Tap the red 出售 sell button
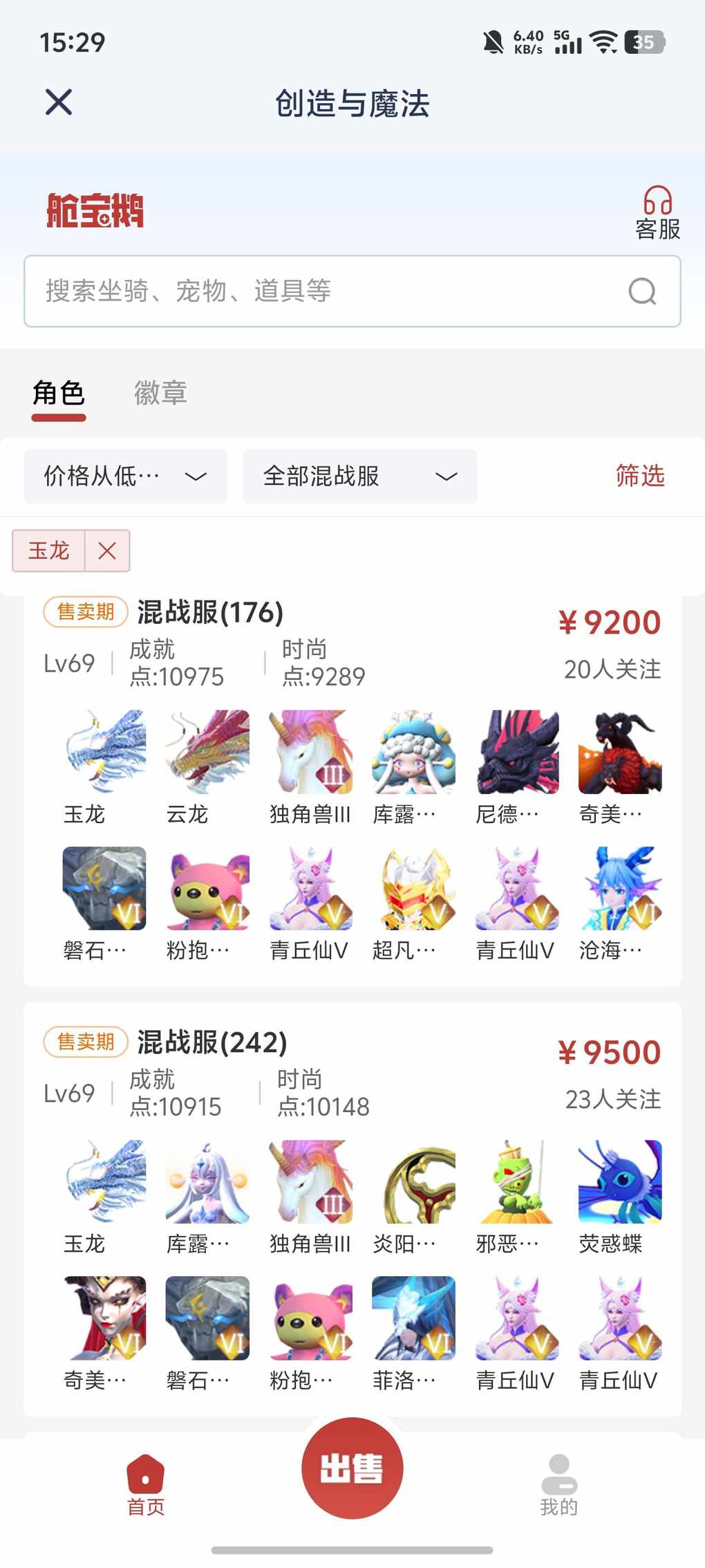705x1568 pixels. point(352,1468)
